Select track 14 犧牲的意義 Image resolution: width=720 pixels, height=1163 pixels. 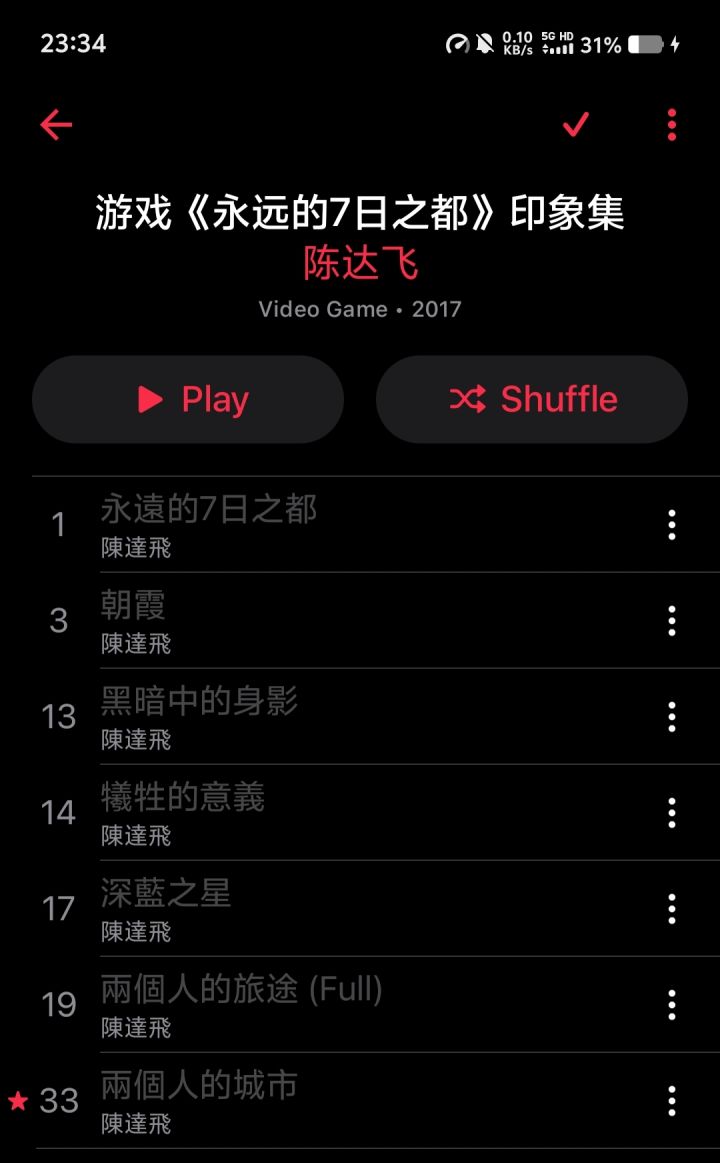360,813
